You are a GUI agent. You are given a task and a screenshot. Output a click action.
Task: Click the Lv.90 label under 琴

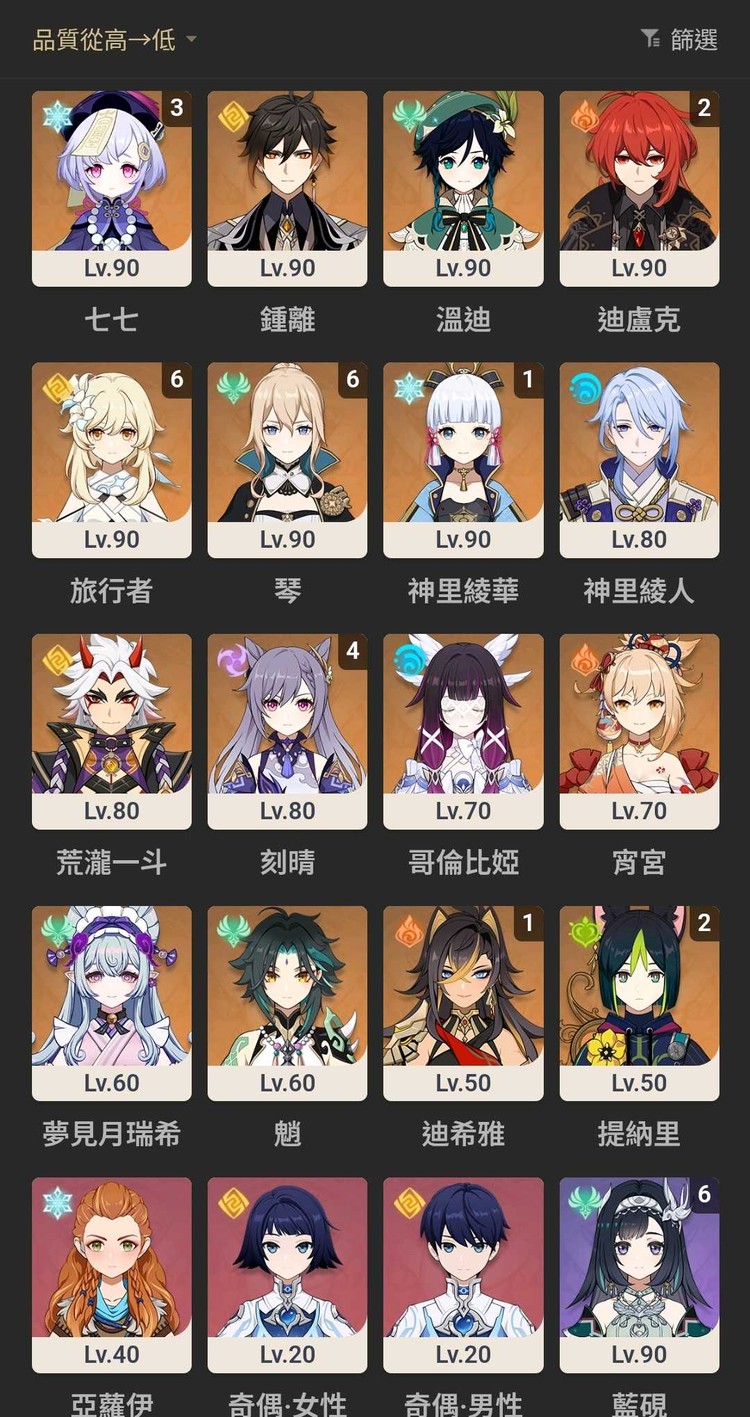287,539
